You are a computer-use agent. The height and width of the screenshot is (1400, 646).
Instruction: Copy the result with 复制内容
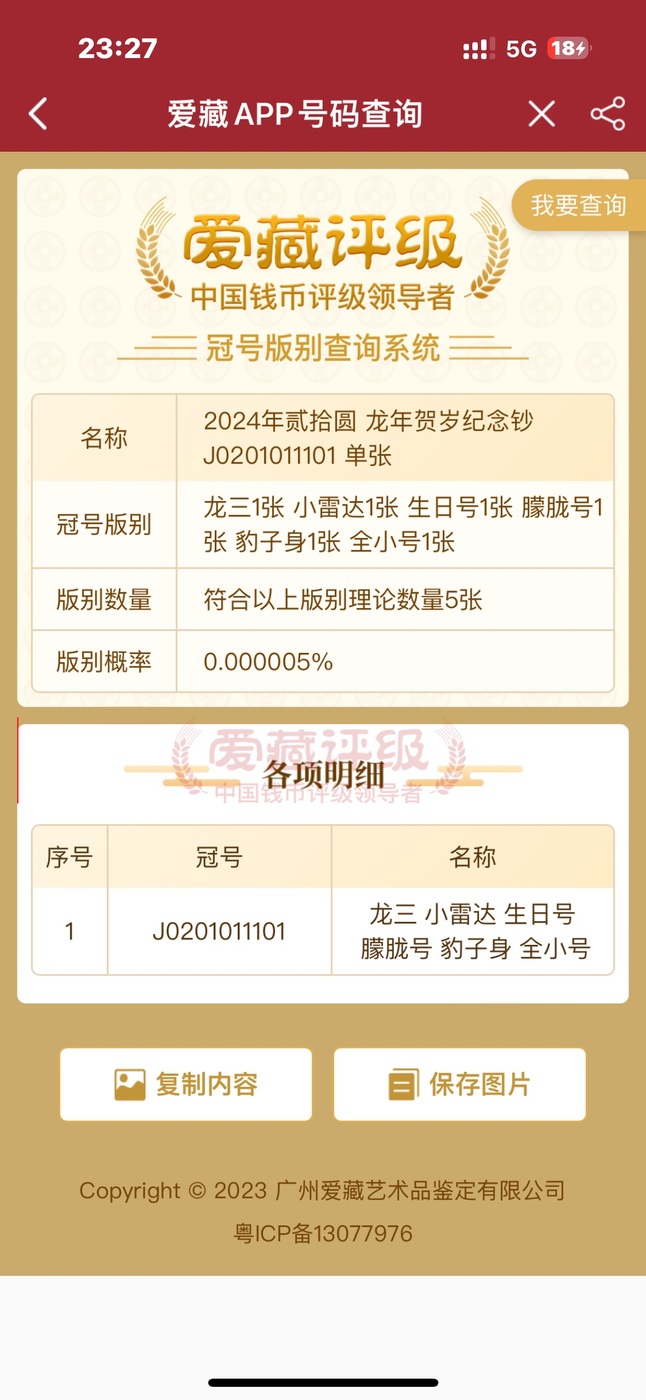(x=186, y=1084)
